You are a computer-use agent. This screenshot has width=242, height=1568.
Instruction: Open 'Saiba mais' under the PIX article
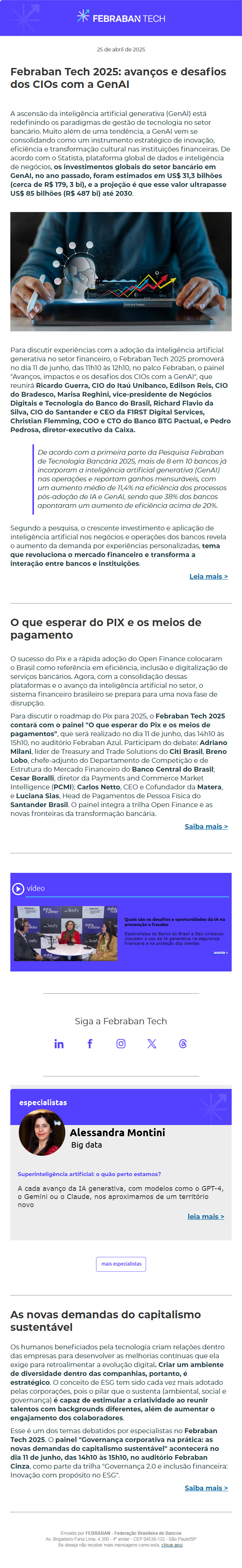[205, 826]
